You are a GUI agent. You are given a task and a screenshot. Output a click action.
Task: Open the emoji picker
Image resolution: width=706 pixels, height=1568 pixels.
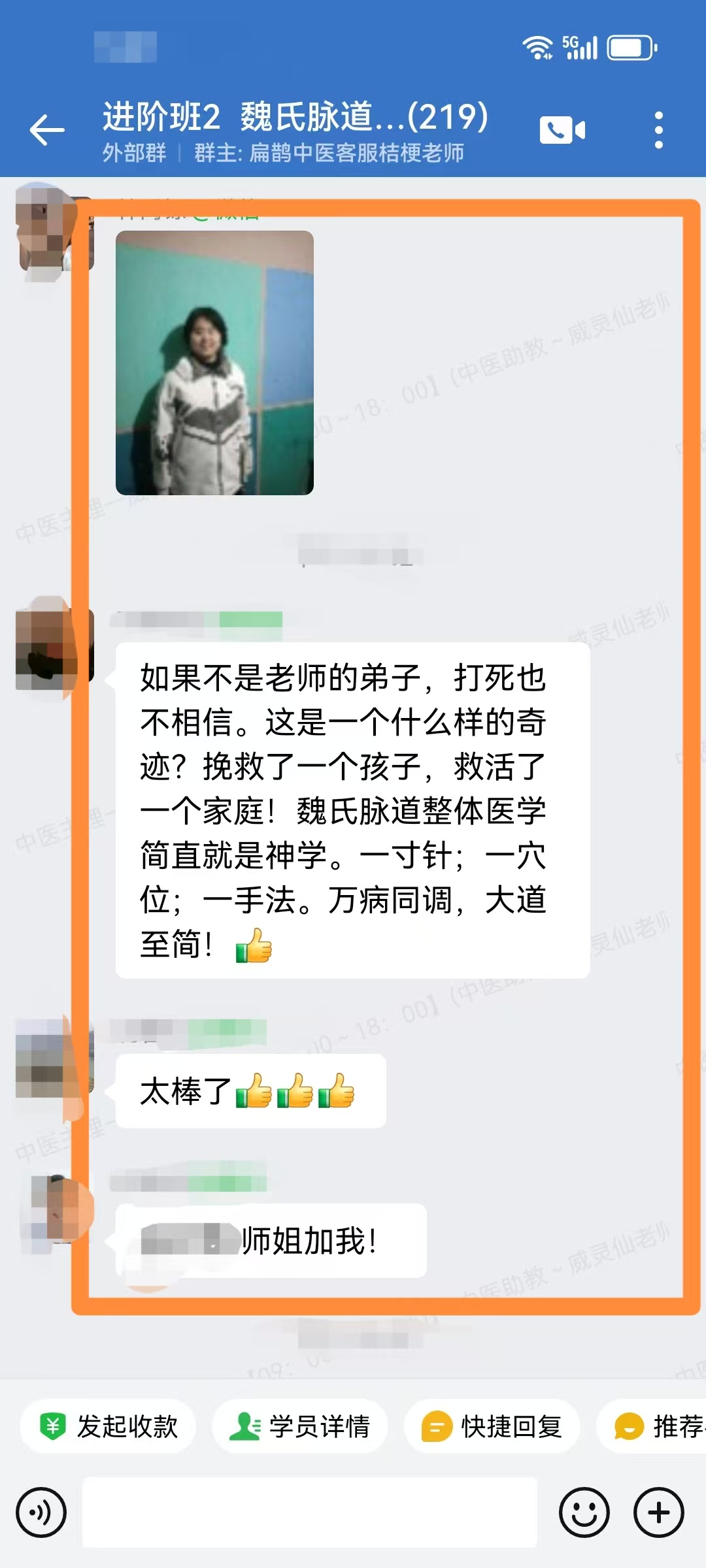coord(584,1512)
